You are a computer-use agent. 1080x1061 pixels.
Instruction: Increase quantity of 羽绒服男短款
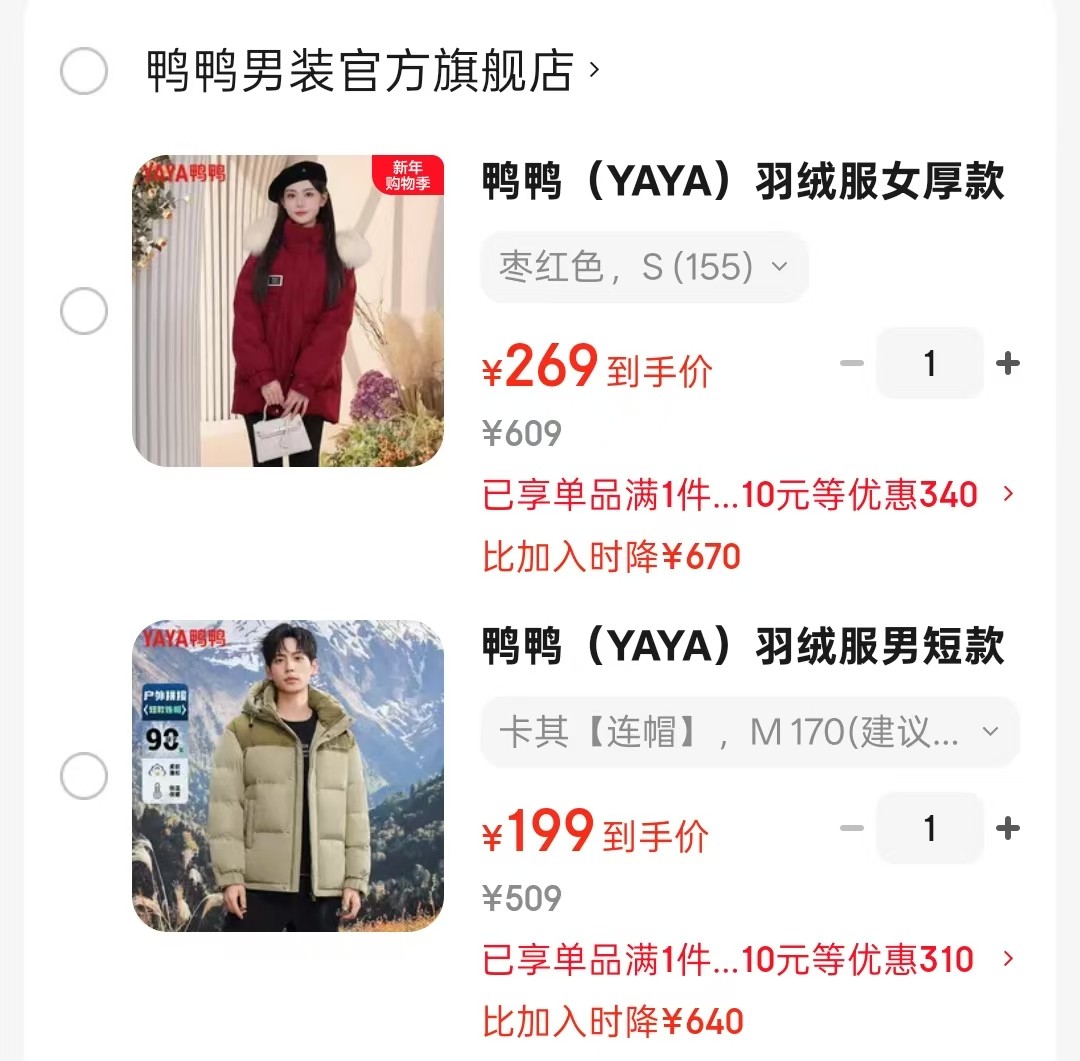pyautogui.click(x=1008, y=828)
